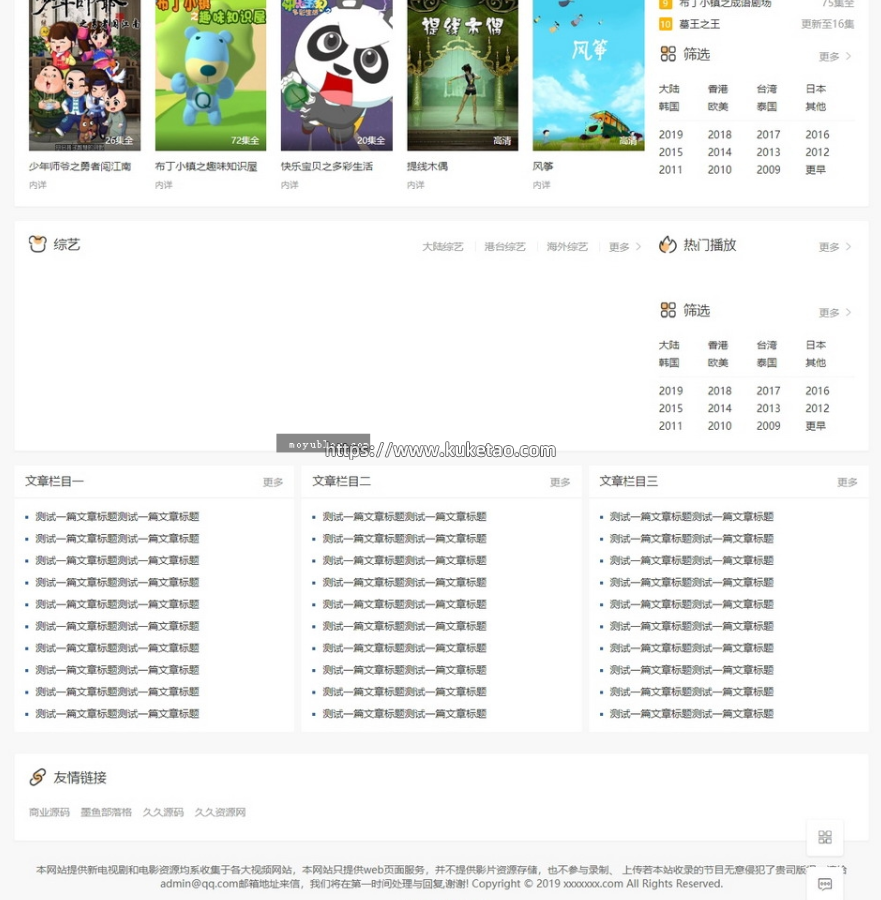Screen dimensions: 881x900
Task: Open the floating grid menu icon
Action: [x=825, y=837]
